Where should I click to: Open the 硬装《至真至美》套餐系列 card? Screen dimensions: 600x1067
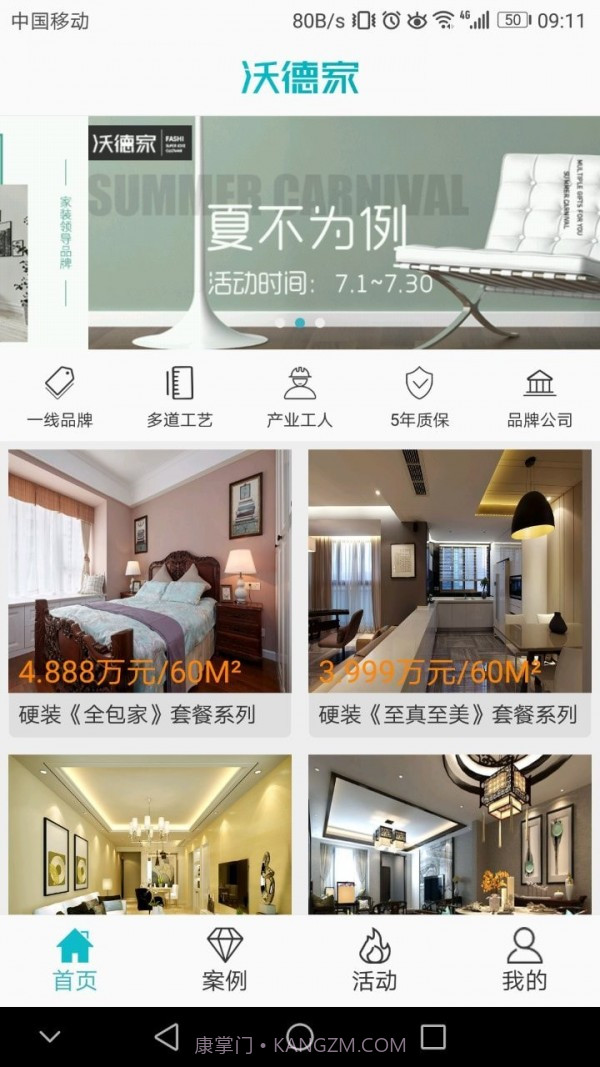pyautogui.click(x=449, y=592)
